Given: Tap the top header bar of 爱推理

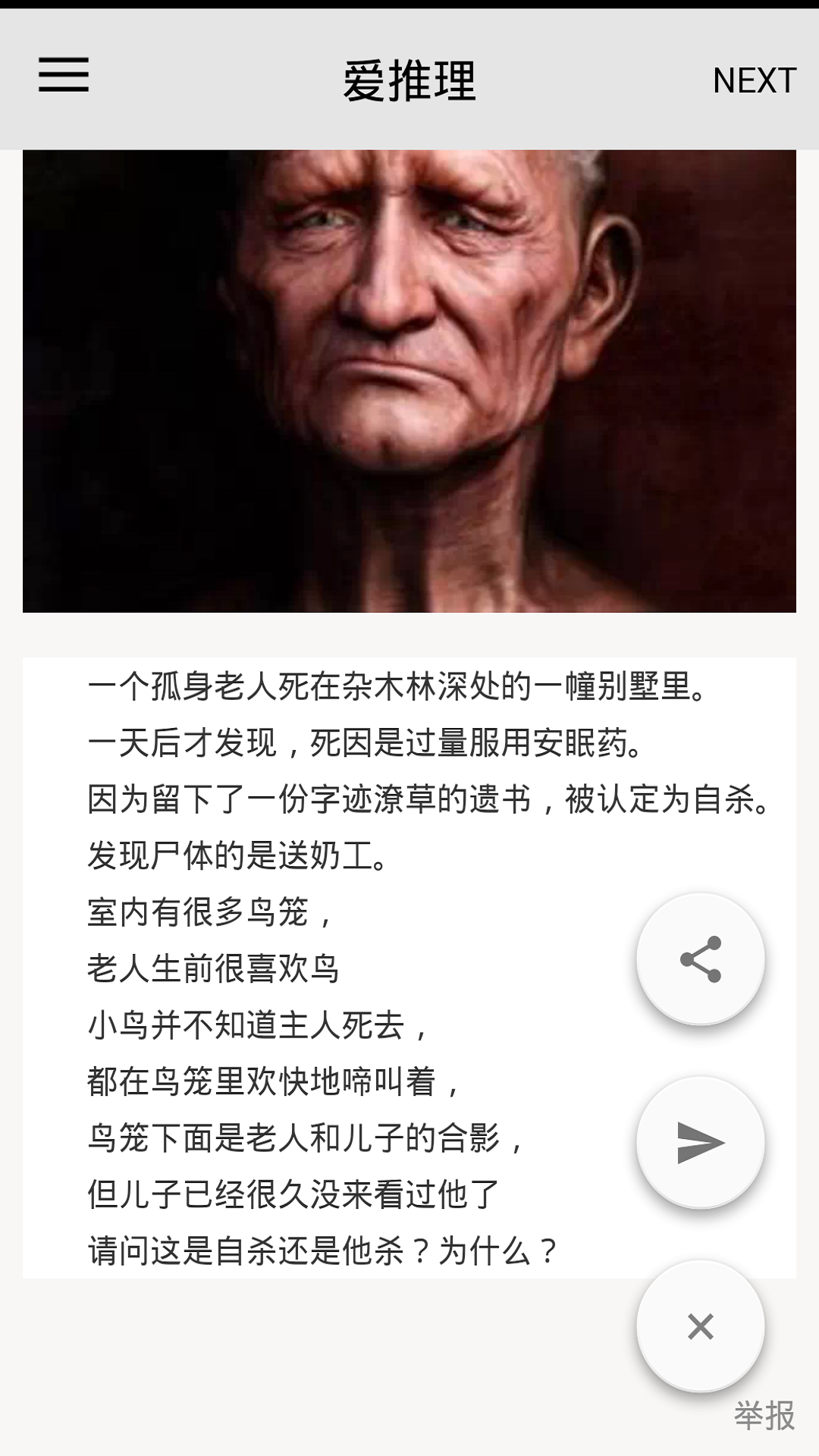Looking at the screenshot, I should (x=409, y=80).
